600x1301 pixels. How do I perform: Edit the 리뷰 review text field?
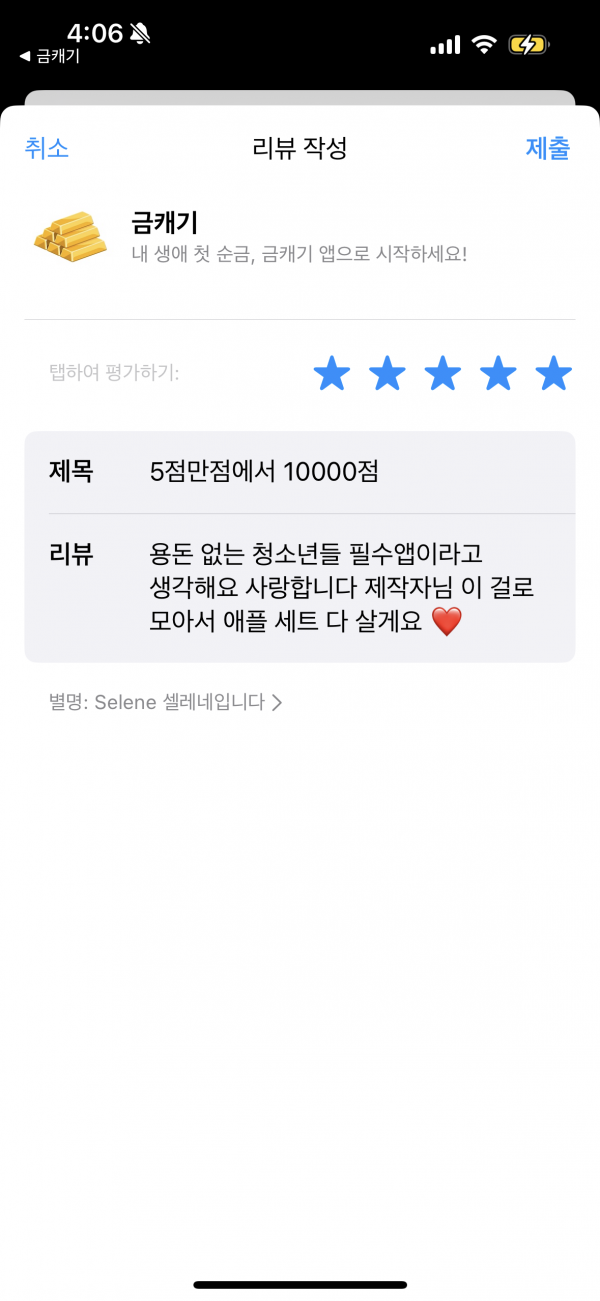pyautogui.click(x=300, y=588)
